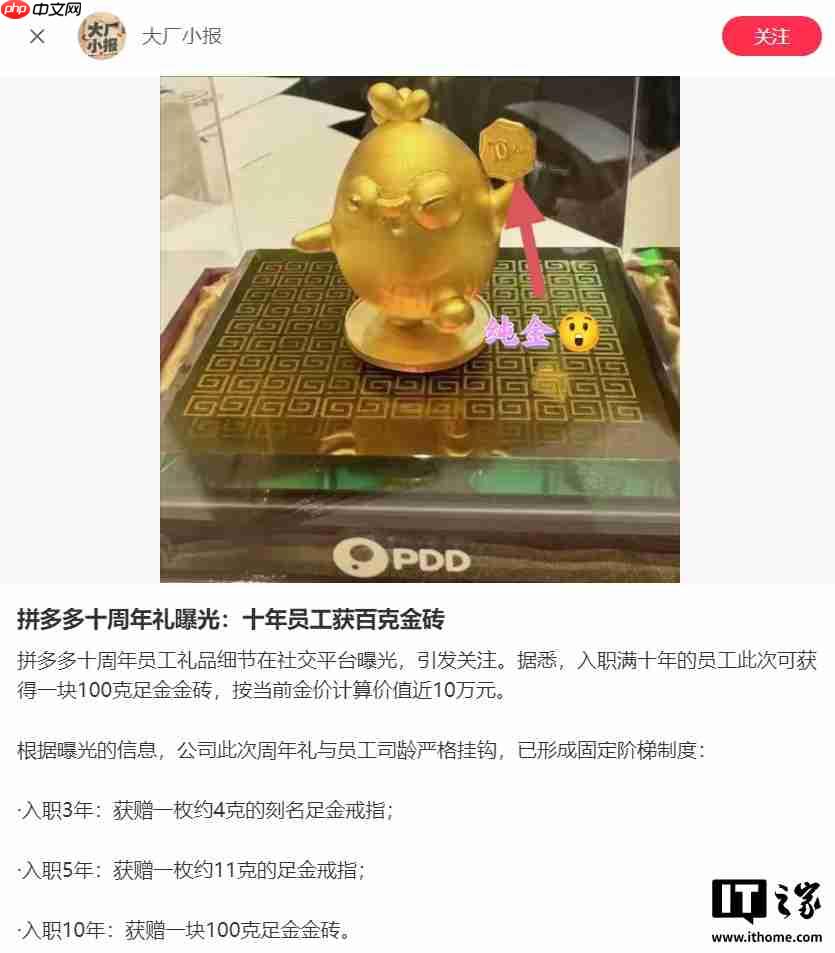The width and height of the screenshot is (835, 953).
Task: Click the red 关注 follow button
Action: [x=771, y=36]
